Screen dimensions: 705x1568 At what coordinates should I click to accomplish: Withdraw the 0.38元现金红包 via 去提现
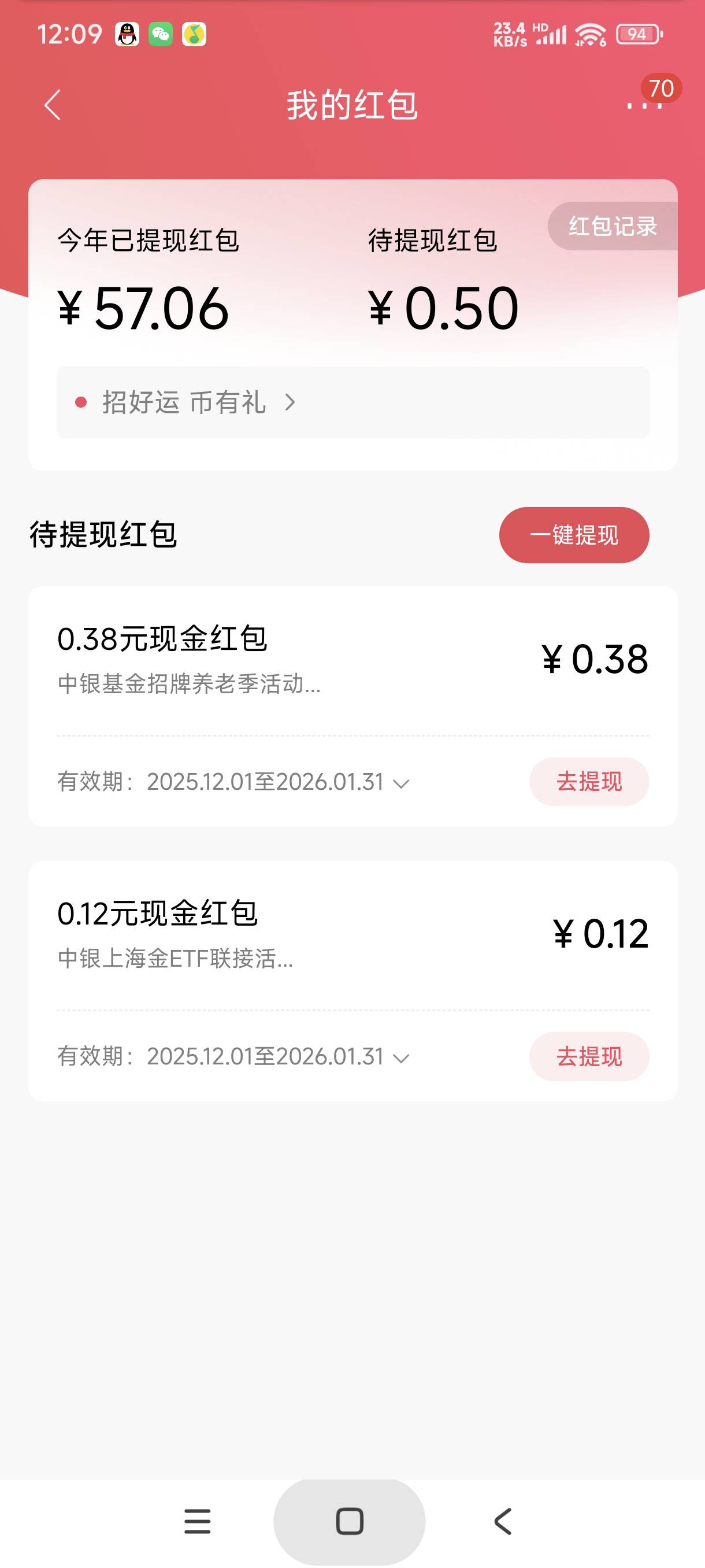pos(588,782)
